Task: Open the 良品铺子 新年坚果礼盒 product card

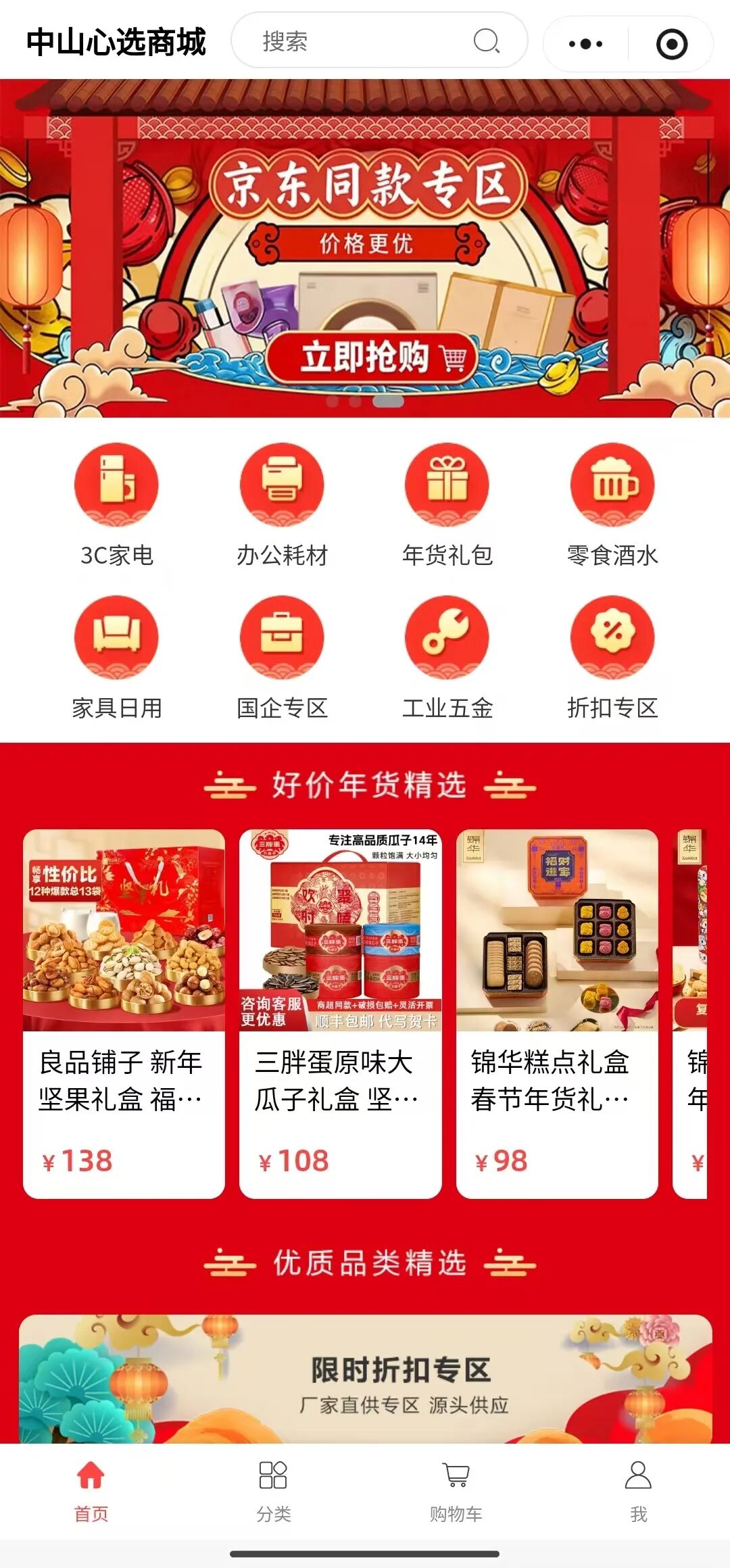Action: tap(124, 1014)
